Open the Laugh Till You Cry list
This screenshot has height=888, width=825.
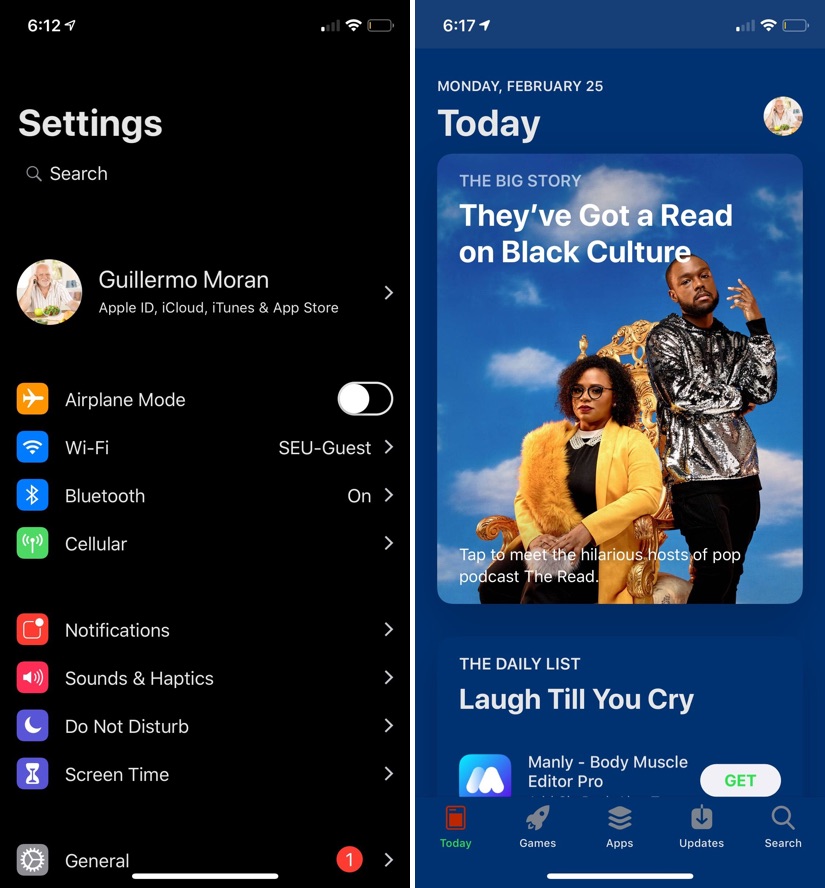[576, 699]
